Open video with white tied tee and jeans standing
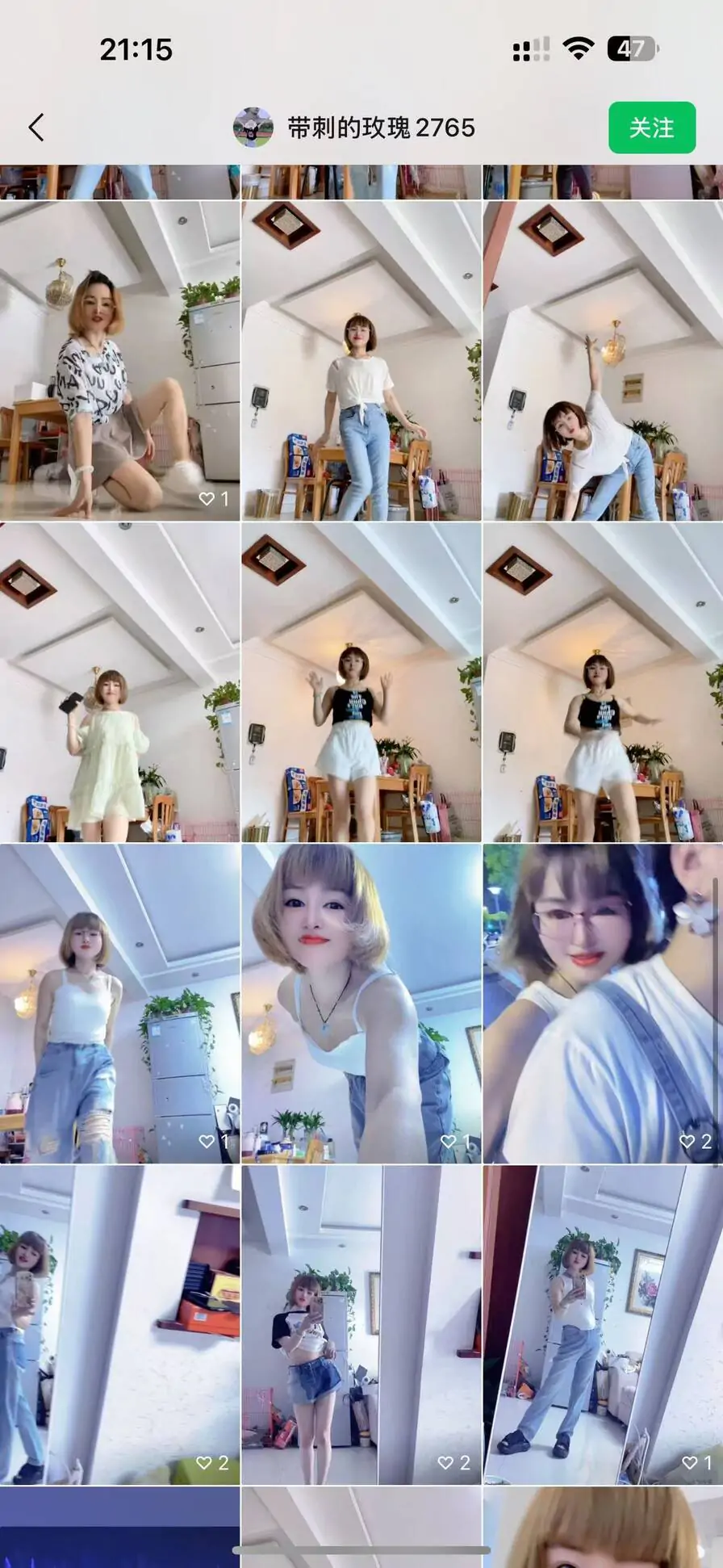Screen dimensions: 723x1568 pyautogui.click(x=361, y=360)
